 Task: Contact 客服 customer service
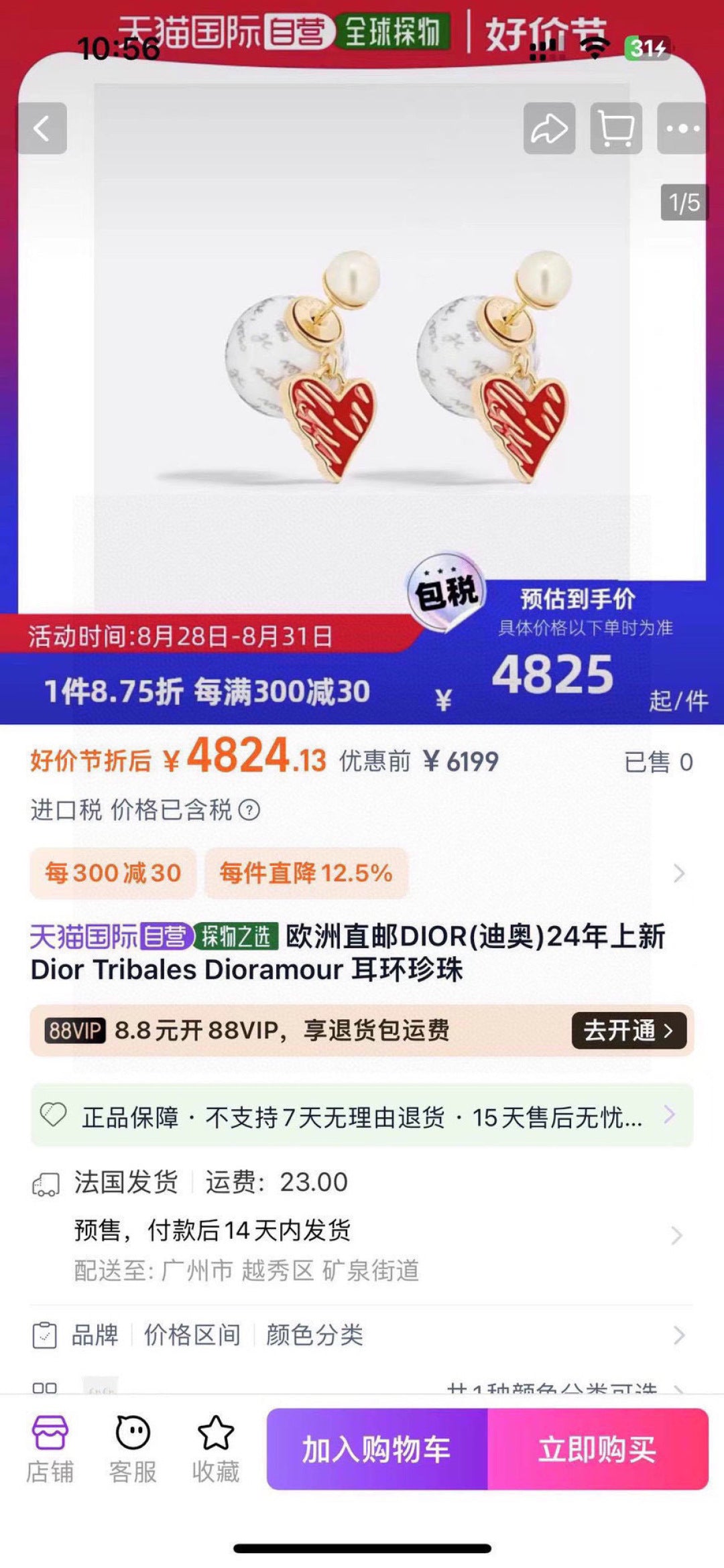point(133,1449)
